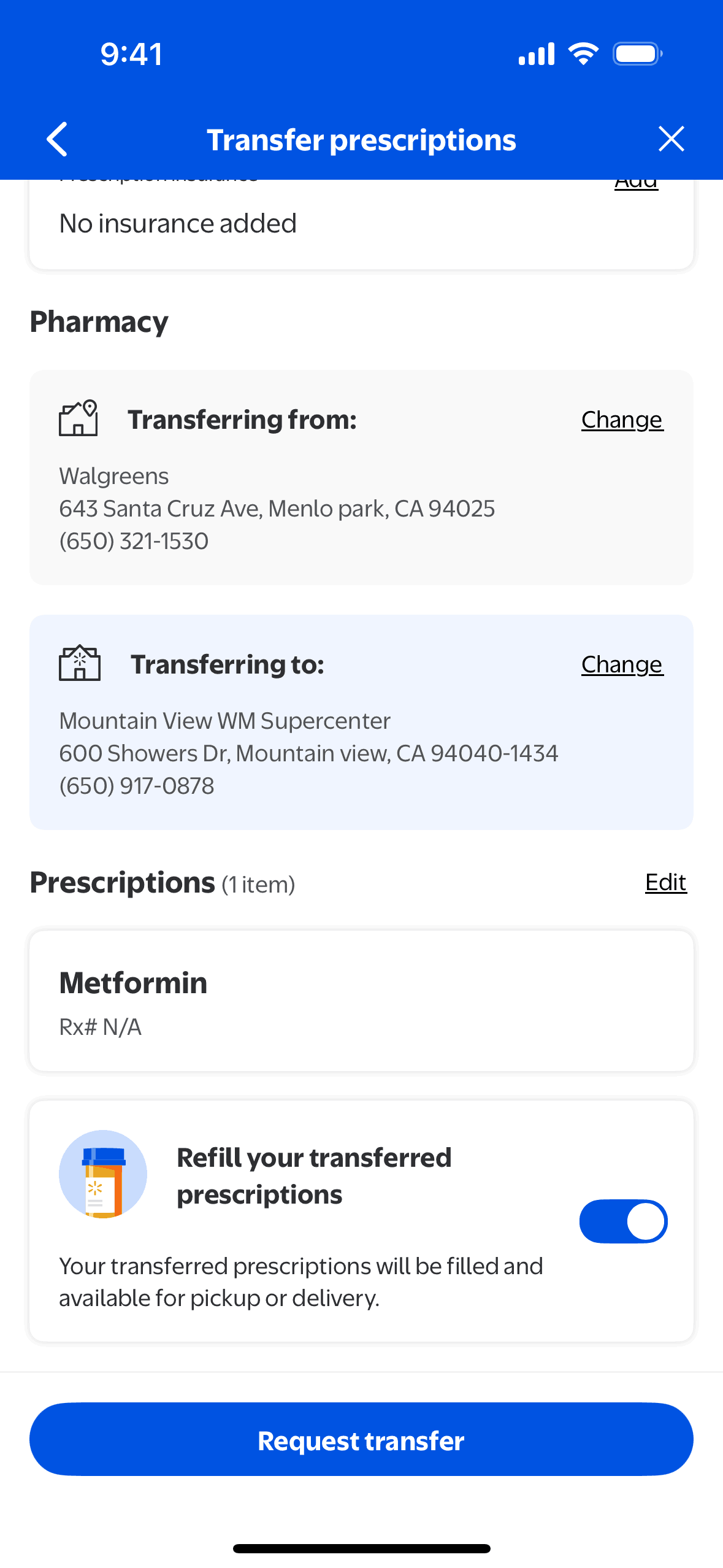Edit the prescriptions list

(665, 882)
